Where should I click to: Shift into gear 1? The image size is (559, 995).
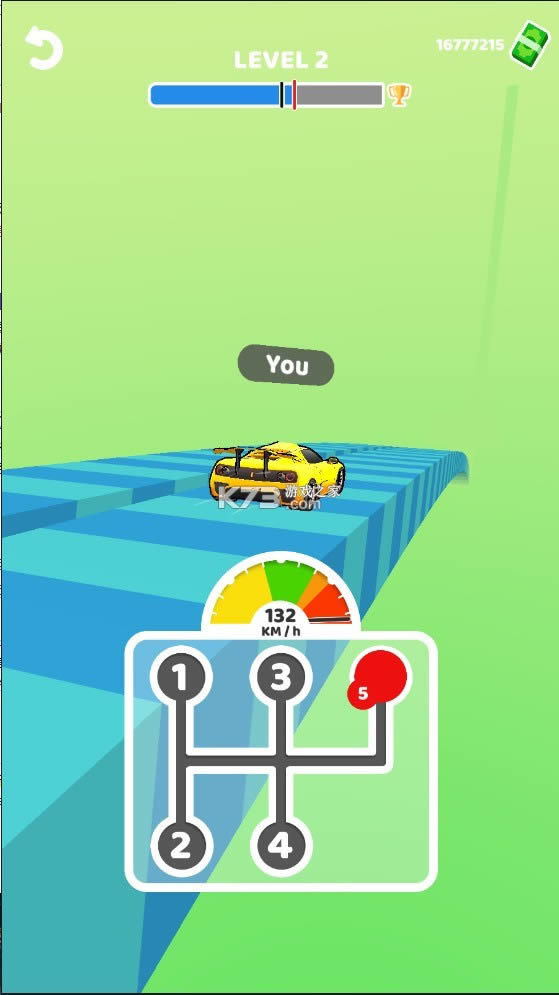coord(181,677)
